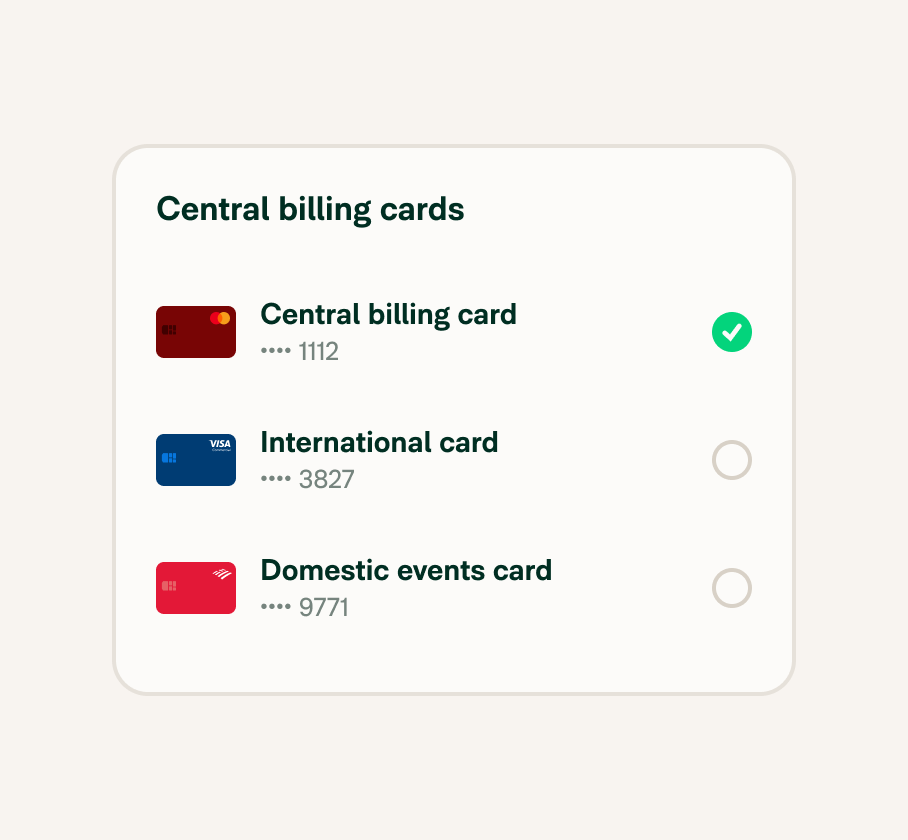Choose the Domestic events card option
Image resolution: width=908 pixels, height=840 pixels.
(x=731, y=588)
